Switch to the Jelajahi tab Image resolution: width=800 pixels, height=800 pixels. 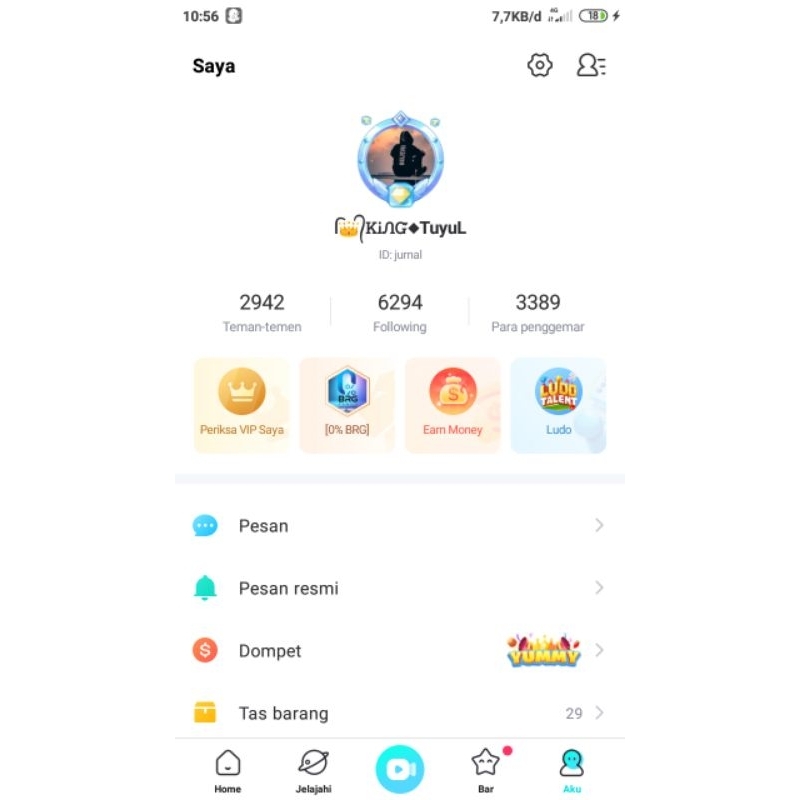coord(313,770)
